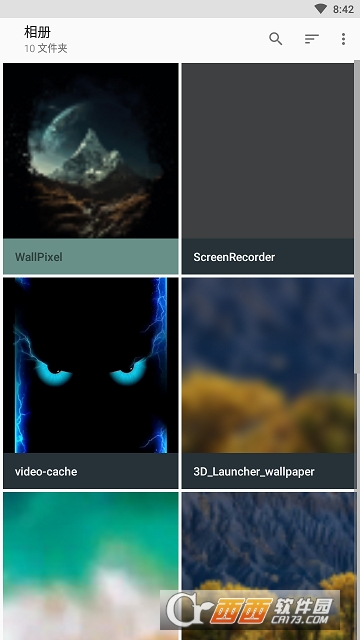Open the overflow menu

tap(343, 39)
